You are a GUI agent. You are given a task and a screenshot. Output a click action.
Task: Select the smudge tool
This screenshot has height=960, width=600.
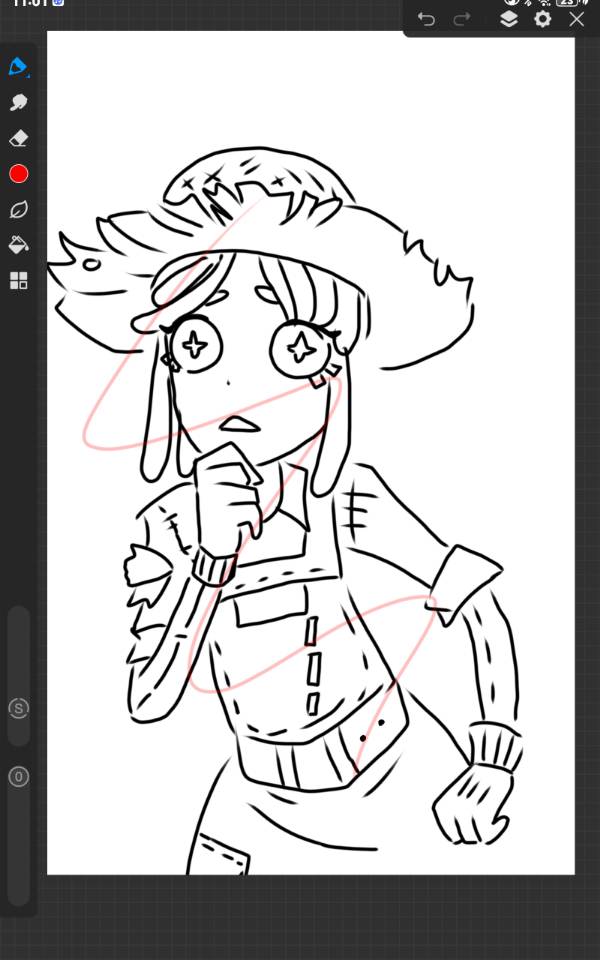coord(18,102)
